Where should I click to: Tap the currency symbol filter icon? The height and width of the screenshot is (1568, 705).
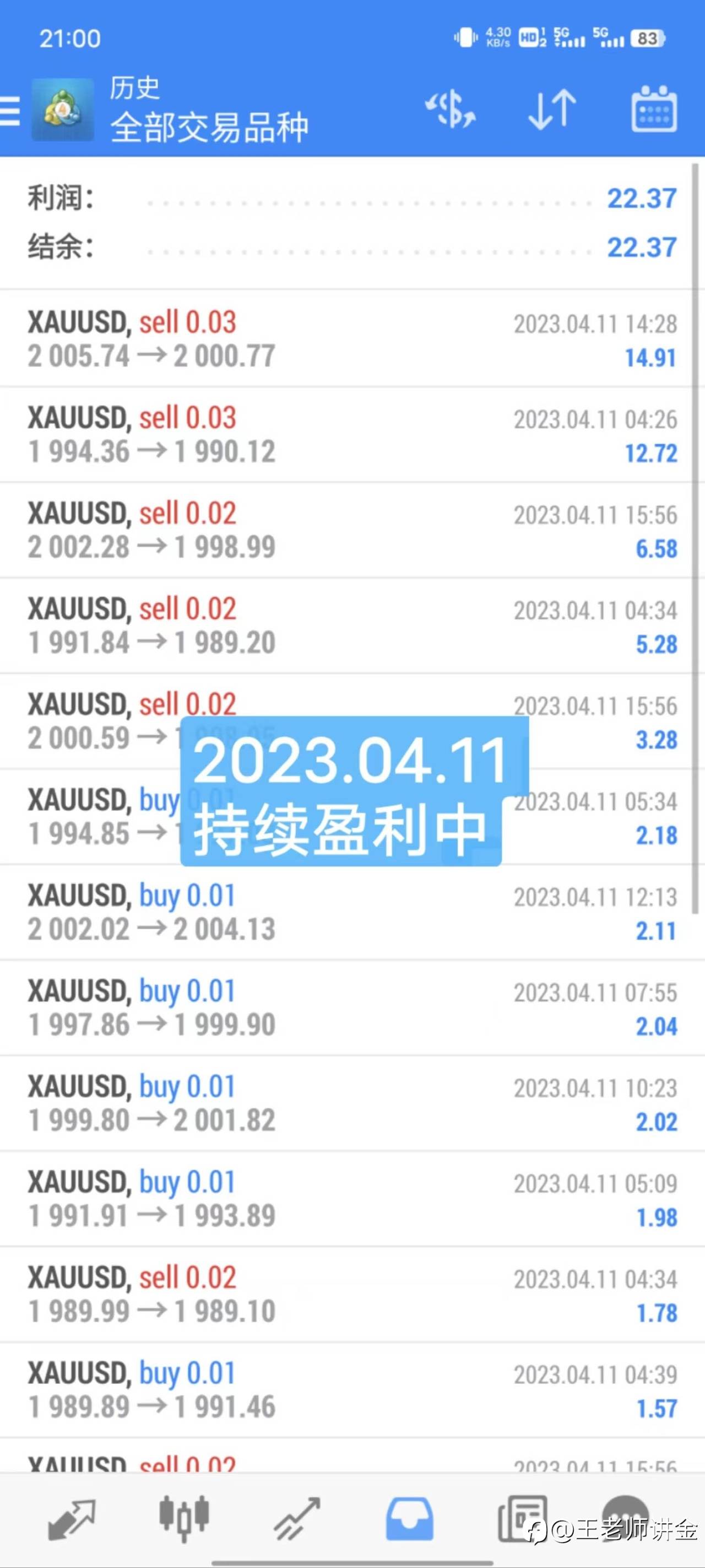coord(450,110)
